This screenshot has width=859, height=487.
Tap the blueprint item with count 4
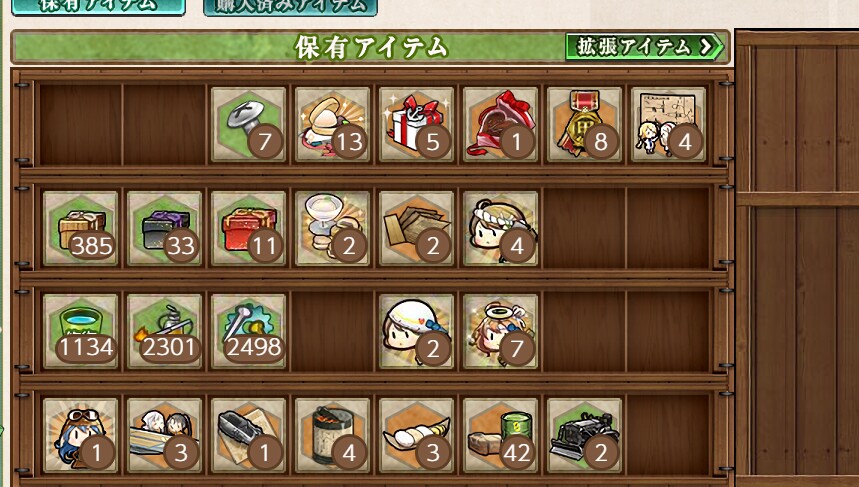coord(669,125)
